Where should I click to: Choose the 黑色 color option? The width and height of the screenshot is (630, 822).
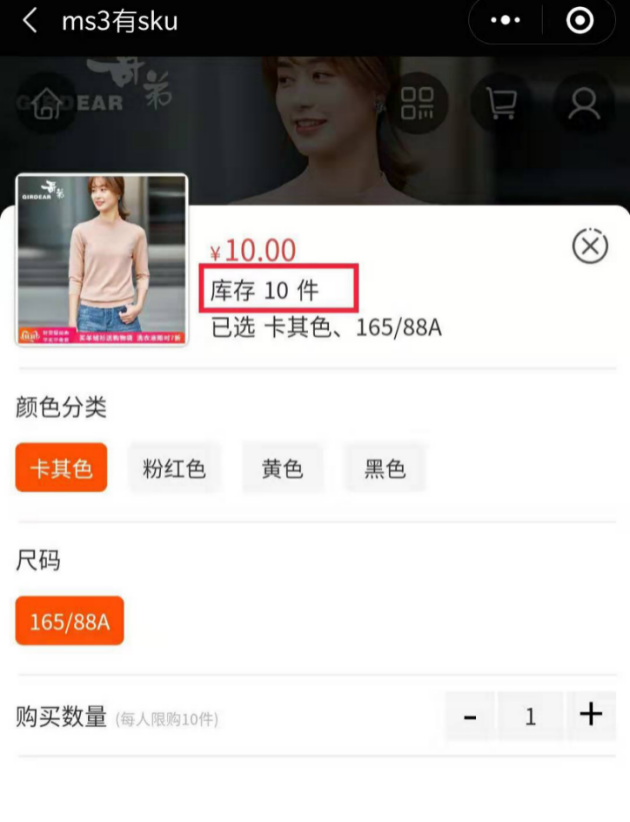(385, 468)
